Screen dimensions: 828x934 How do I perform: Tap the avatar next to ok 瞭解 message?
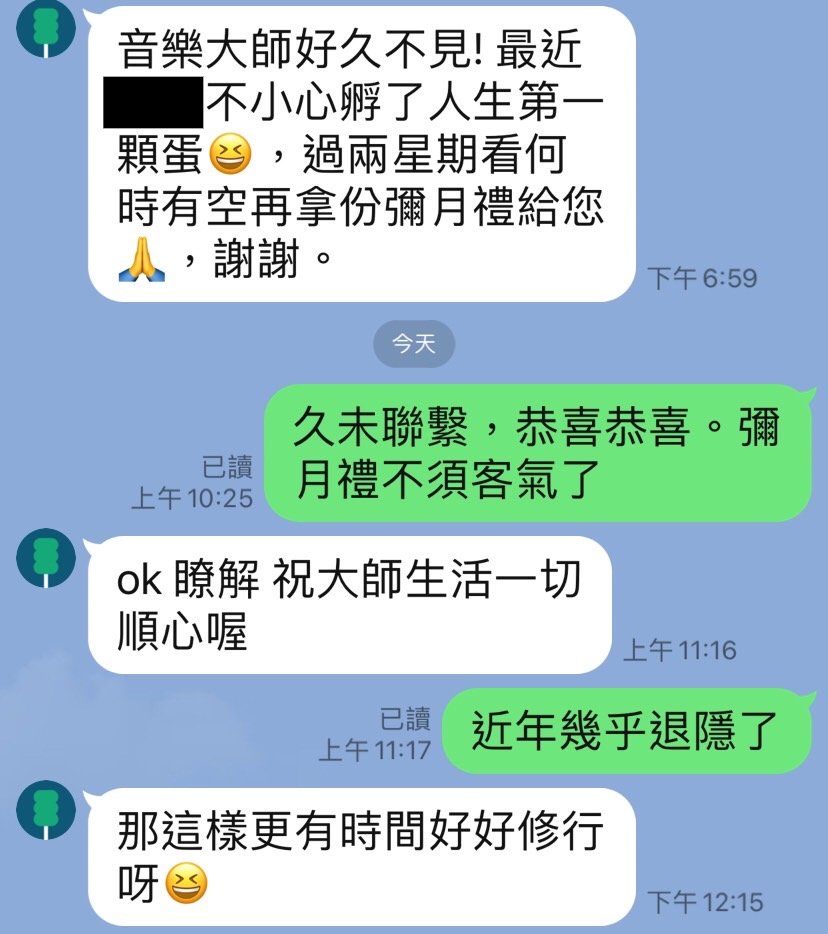(45, 561)
